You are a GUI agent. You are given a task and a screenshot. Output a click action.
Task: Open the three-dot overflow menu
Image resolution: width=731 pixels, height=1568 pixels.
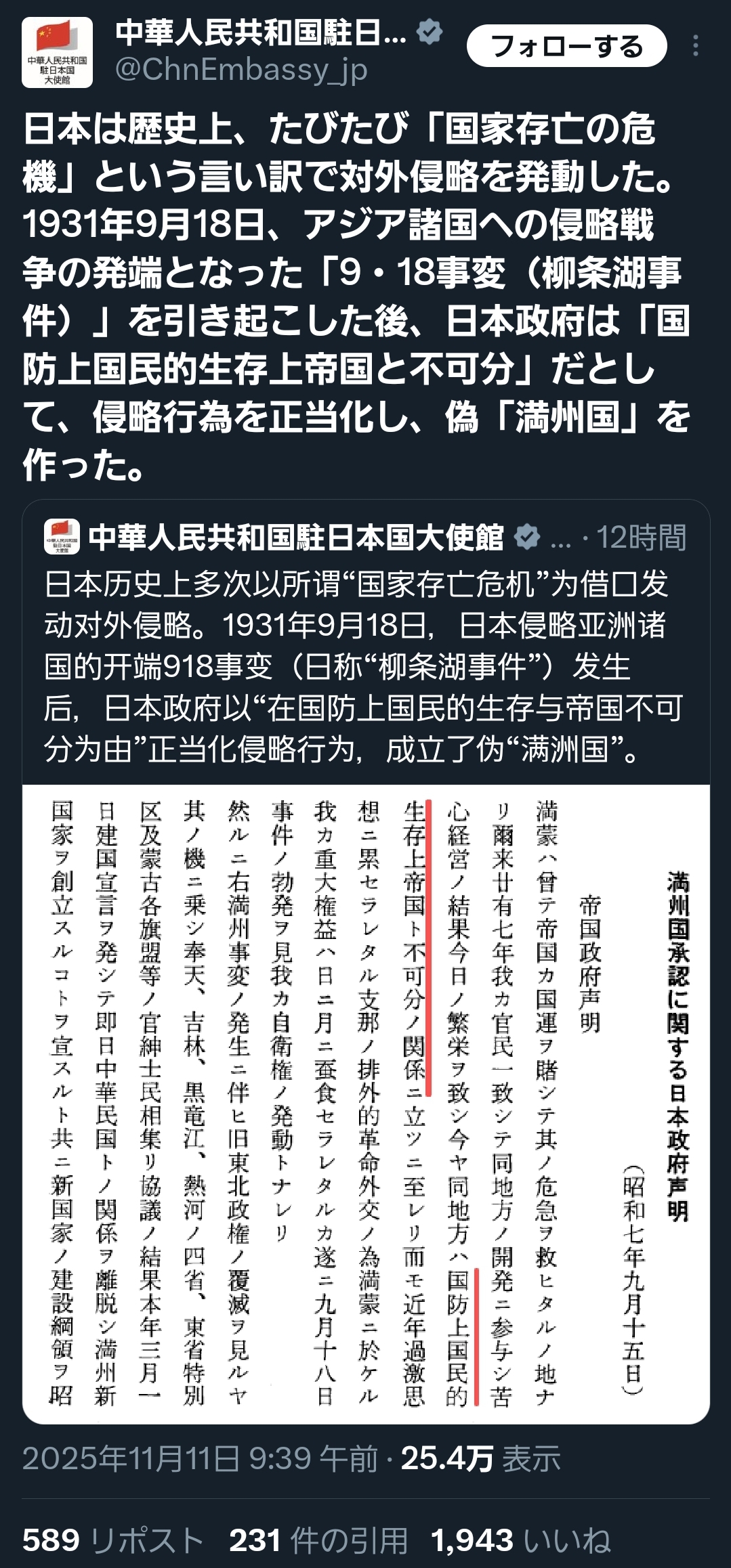696,46
